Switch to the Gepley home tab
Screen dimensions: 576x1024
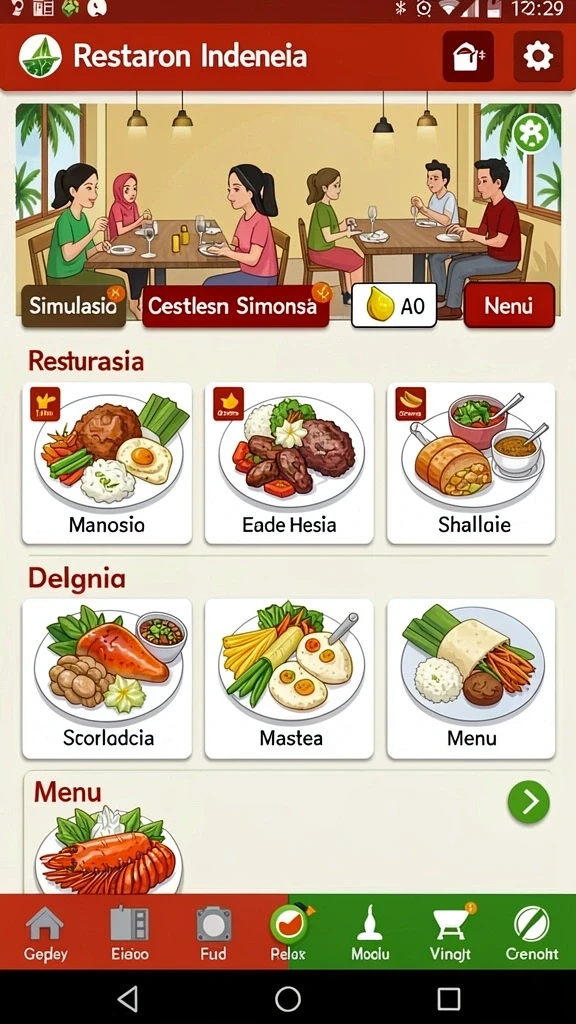coord(45,933)
